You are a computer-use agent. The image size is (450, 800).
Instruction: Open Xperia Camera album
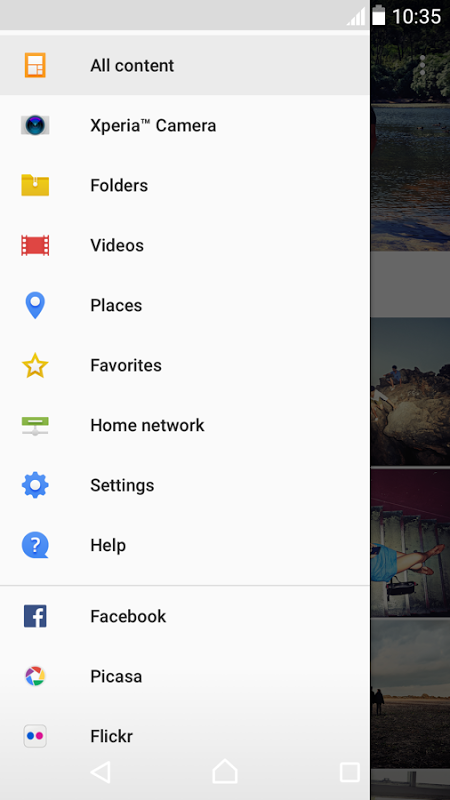(x=185, y=125)
